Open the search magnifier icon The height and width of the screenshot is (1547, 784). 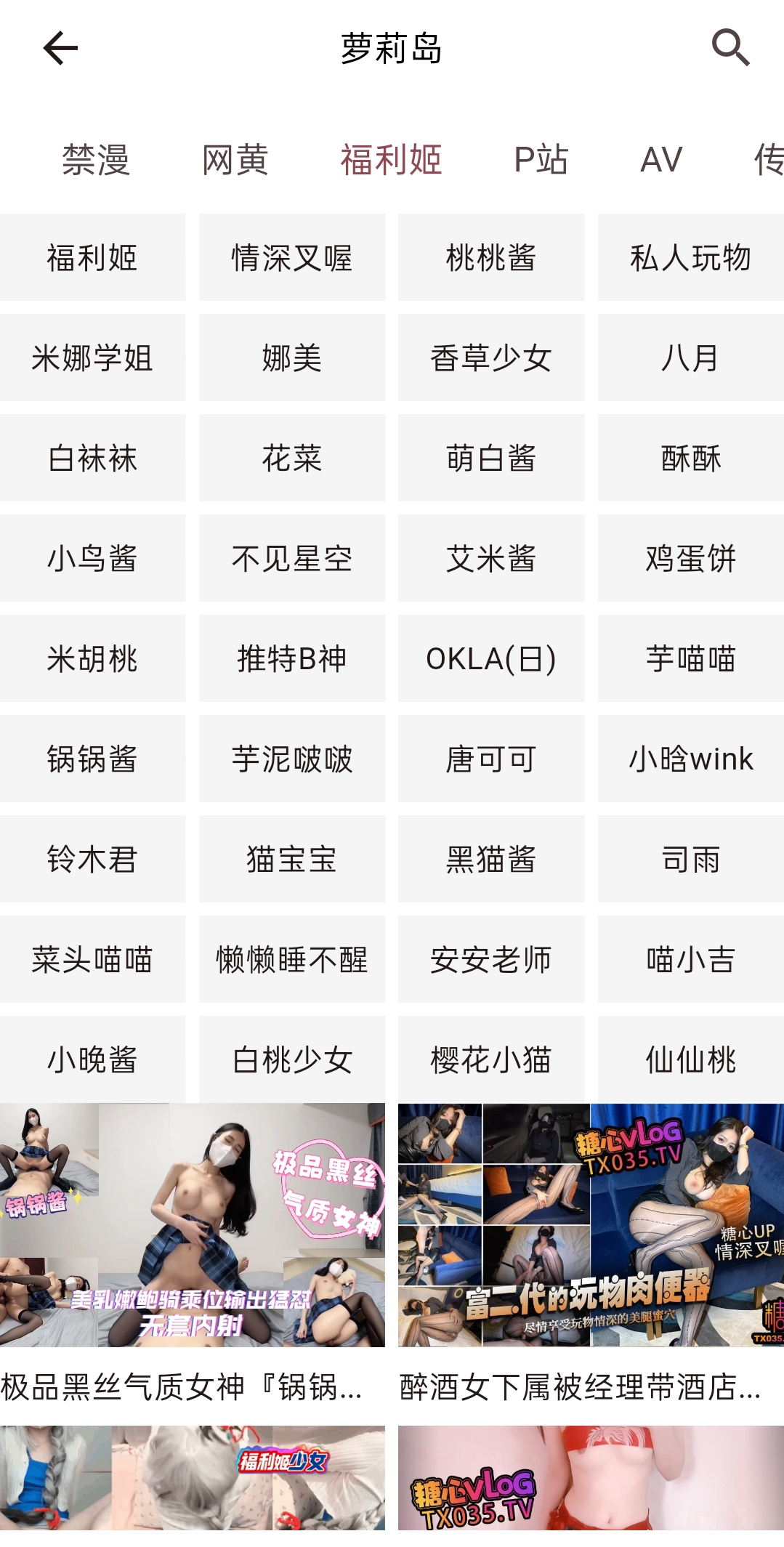730,48
